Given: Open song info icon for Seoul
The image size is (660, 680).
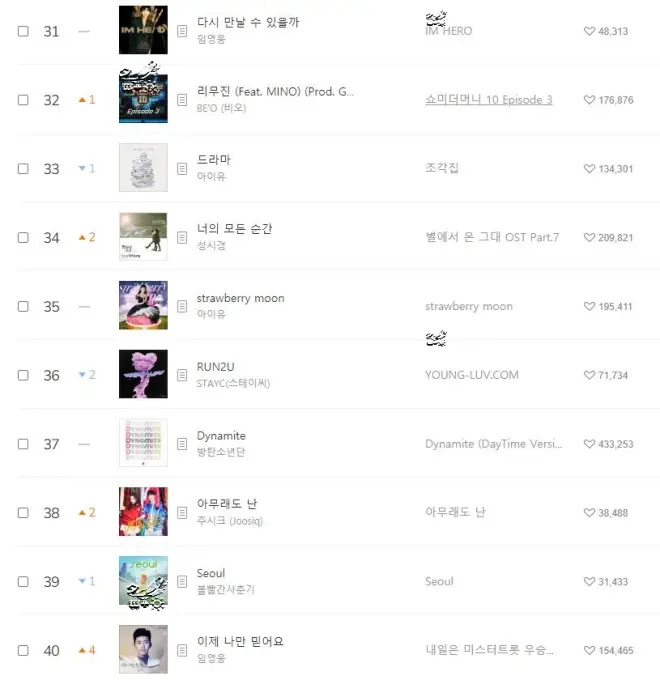Looking at the screenshot, I should pos(182,582).
